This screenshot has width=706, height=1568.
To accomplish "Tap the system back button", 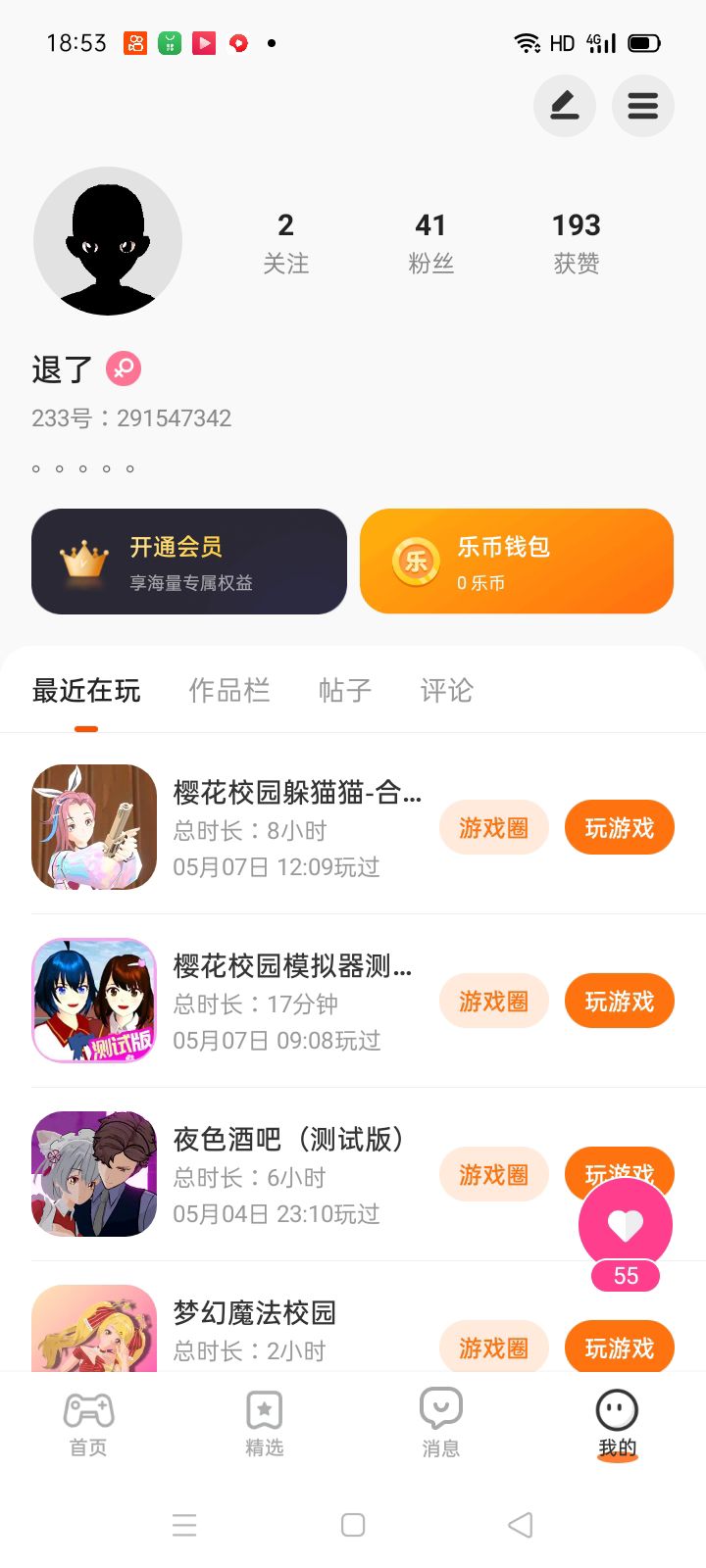I will 521,1525.
